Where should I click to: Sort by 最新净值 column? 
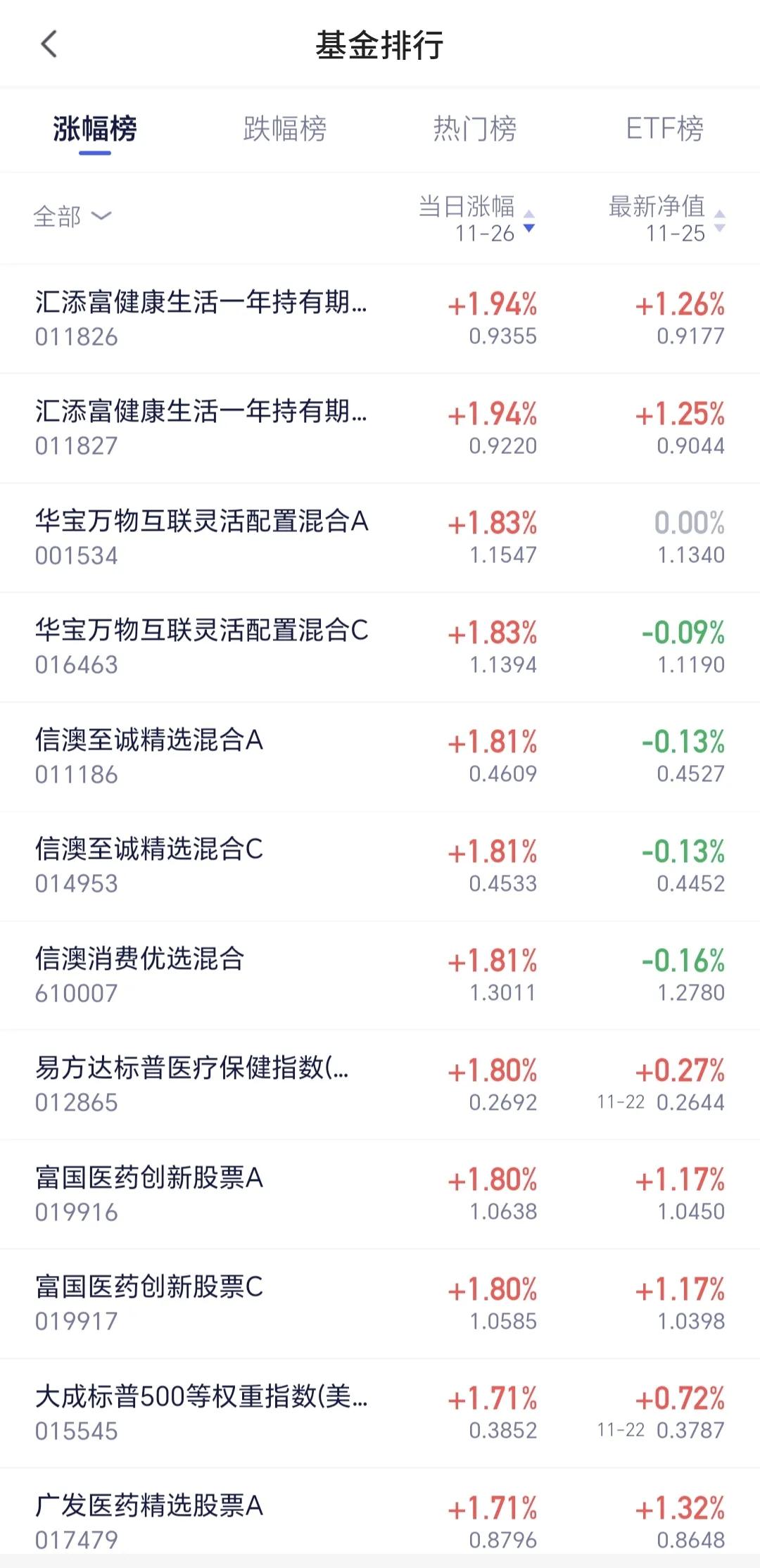pos(666,219)
